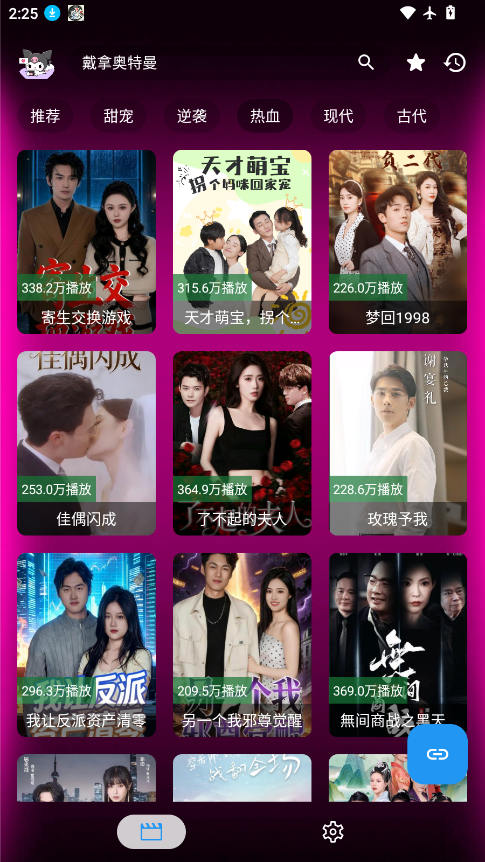Choose the 热血 category chip

click(x=265, y=116)
